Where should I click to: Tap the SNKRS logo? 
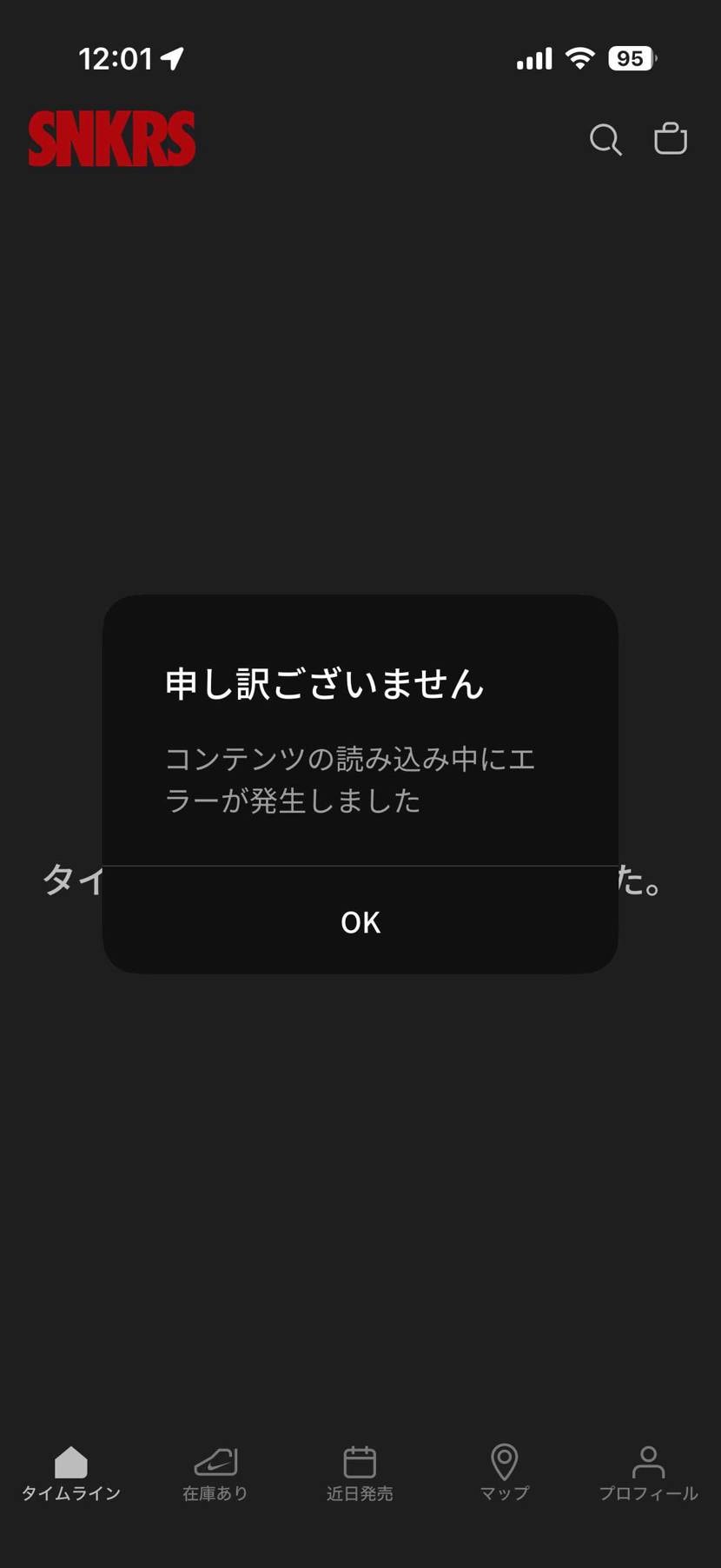point(112,139)
